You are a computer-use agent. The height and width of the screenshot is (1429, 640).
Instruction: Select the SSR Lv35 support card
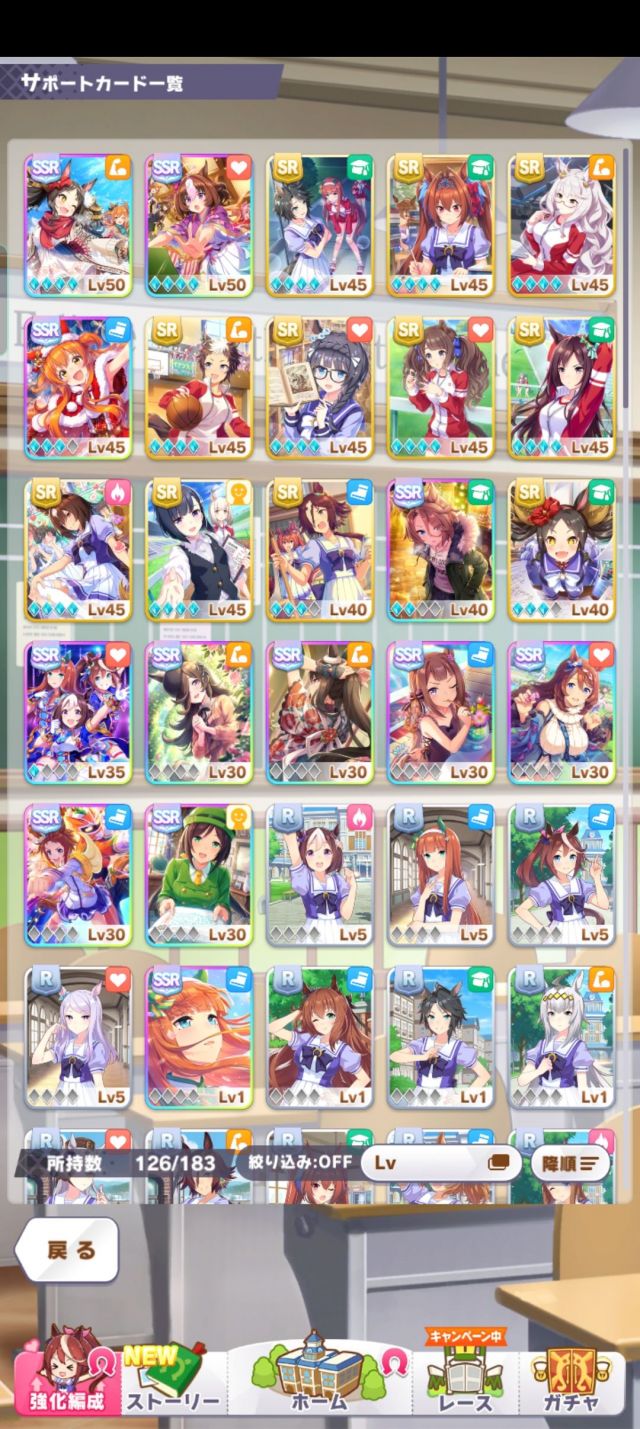coord(78,711)
